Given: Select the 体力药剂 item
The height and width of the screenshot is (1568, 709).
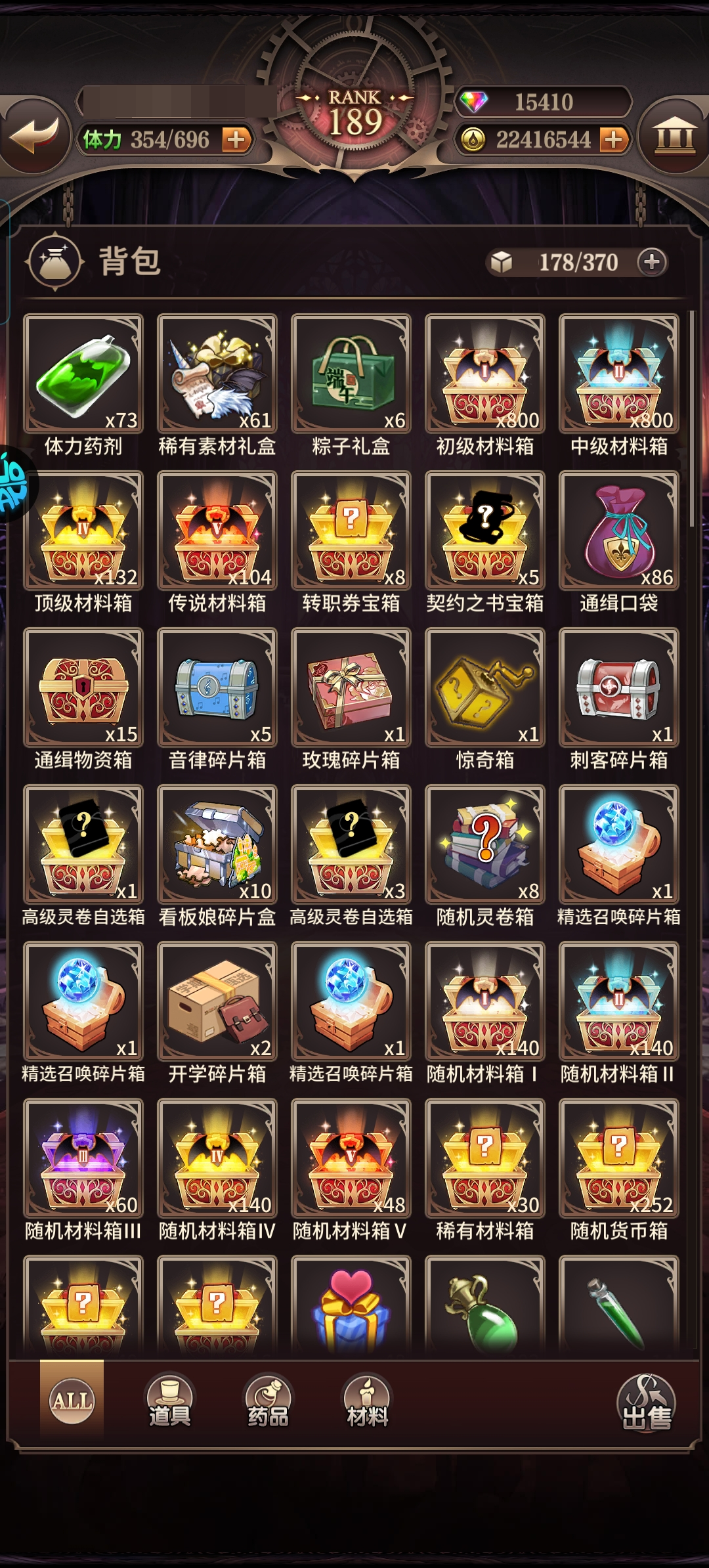Looking at the screenshot, I should click(83, 374).
